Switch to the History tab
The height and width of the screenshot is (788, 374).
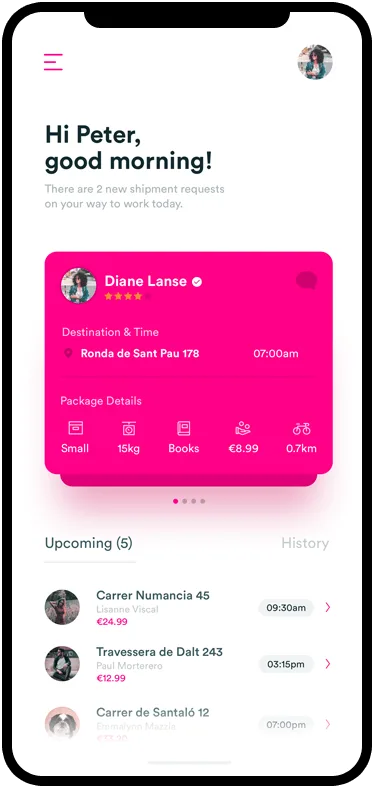(x=305, y=543)
